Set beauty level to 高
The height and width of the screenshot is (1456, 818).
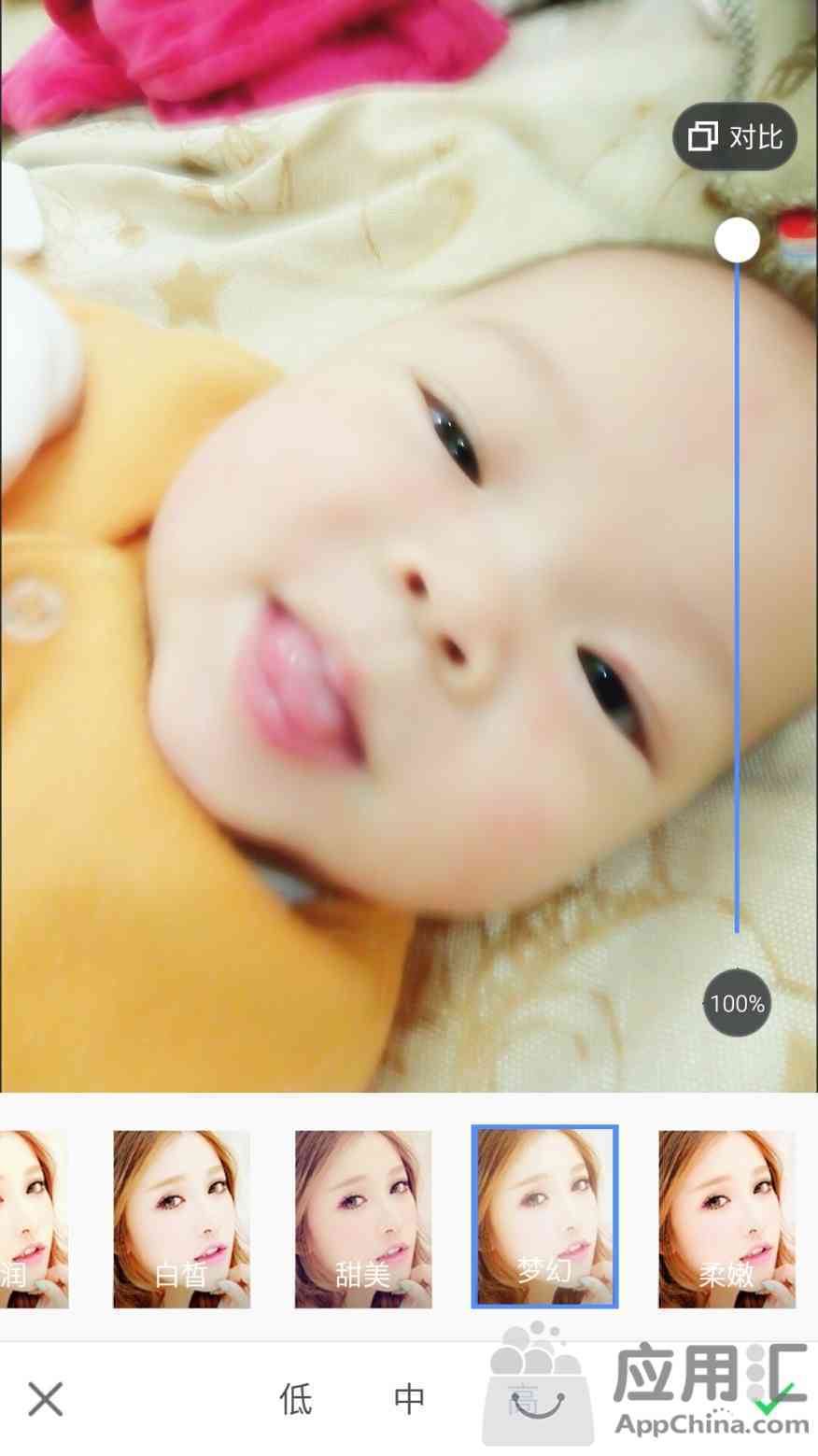[519, 1399]
